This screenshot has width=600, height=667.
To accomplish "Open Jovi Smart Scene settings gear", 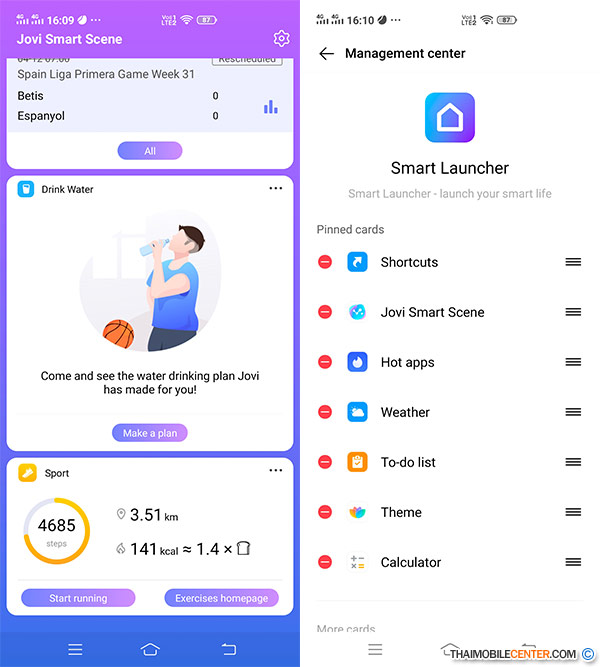I will pos(281,39).
